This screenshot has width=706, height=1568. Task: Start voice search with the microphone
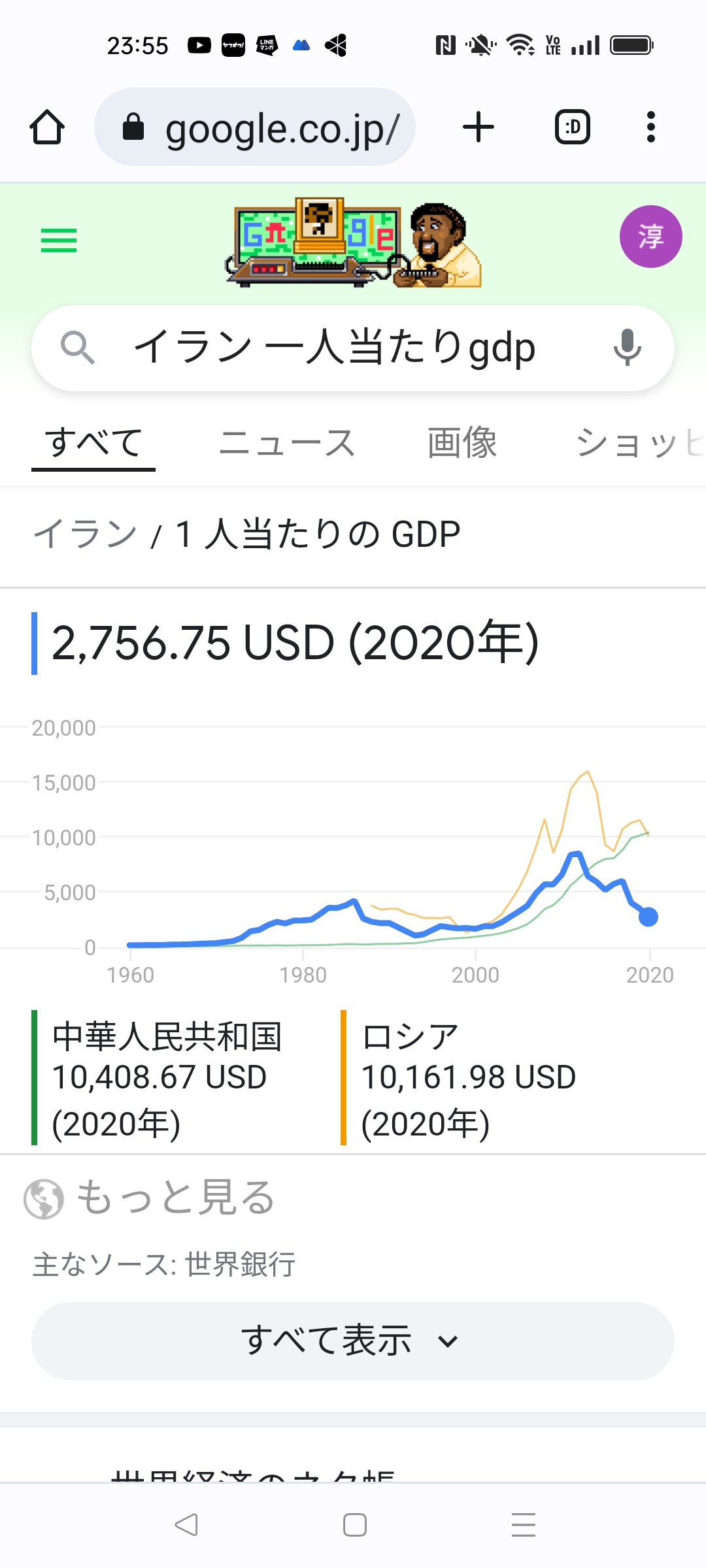[x=627, y=348]
